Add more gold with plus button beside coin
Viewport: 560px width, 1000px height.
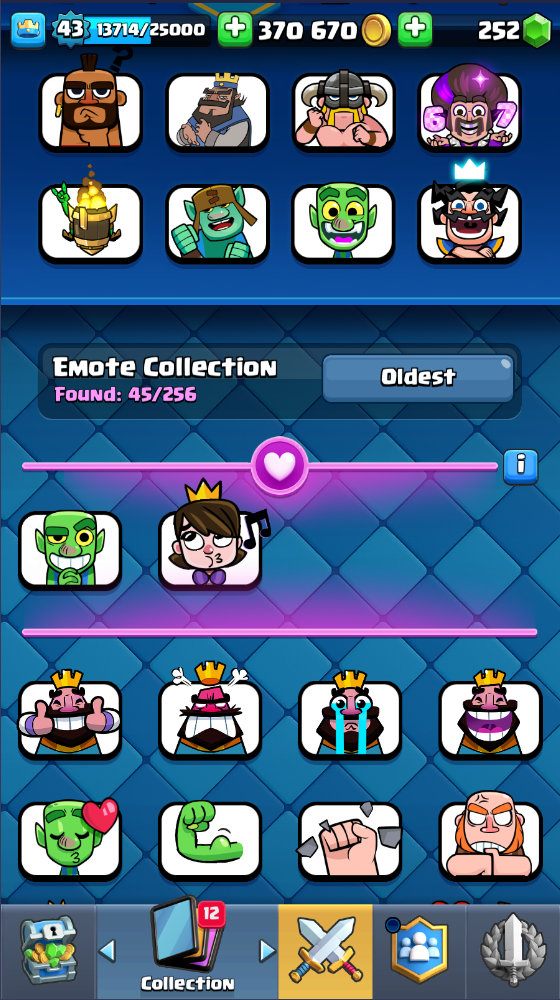click(415, 29)
